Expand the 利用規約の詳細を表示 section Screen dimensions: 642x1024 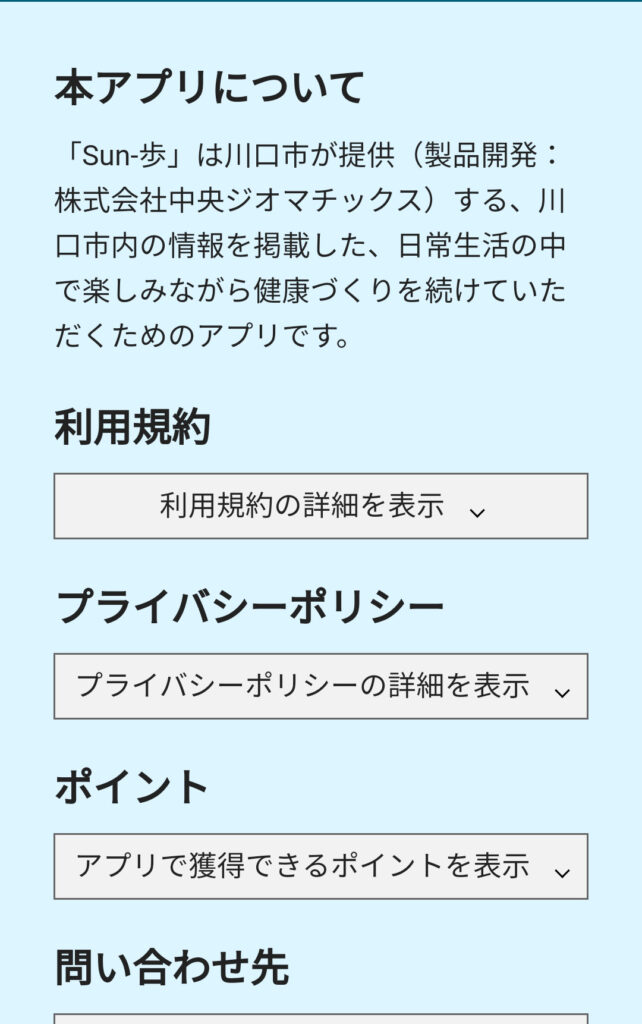[x=320, y=506]
